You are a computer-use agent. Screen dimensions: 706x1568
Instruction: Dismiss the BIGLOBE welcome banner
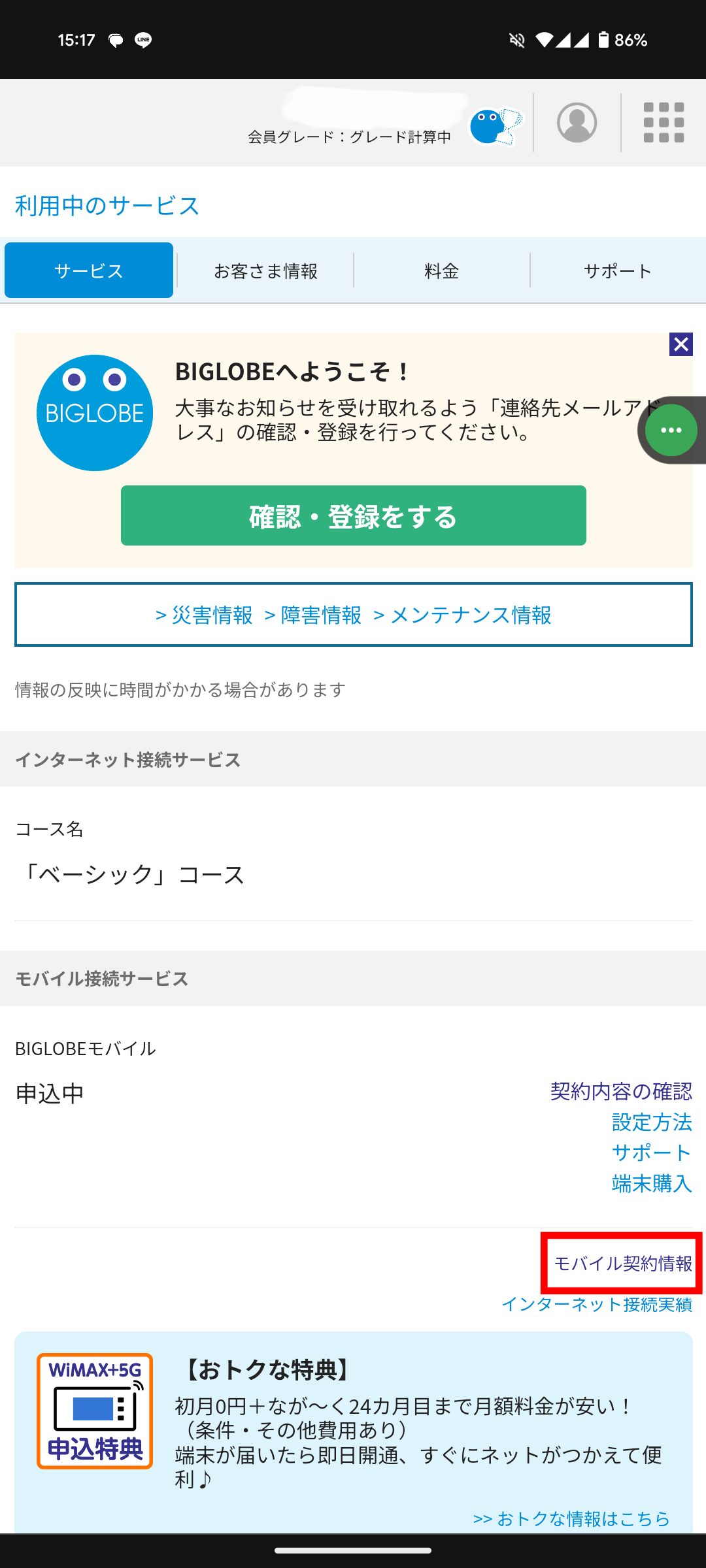coord(682,345)
